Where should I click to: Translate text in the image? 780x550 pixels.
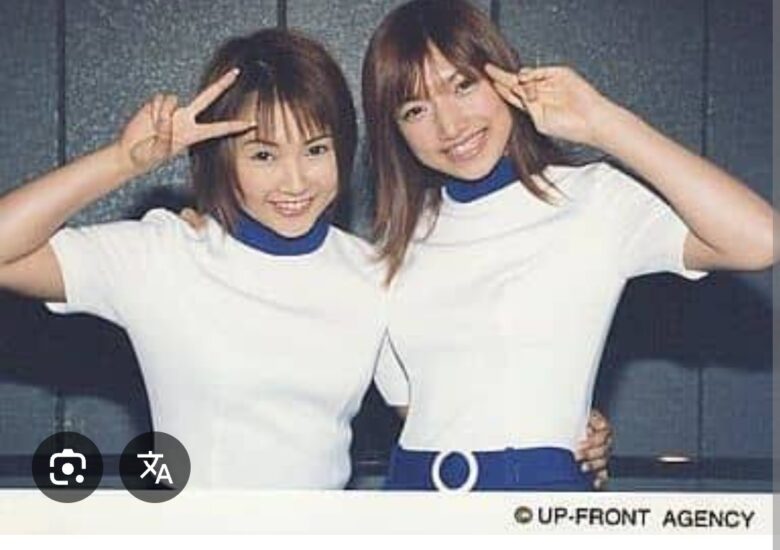pos(154,466)
